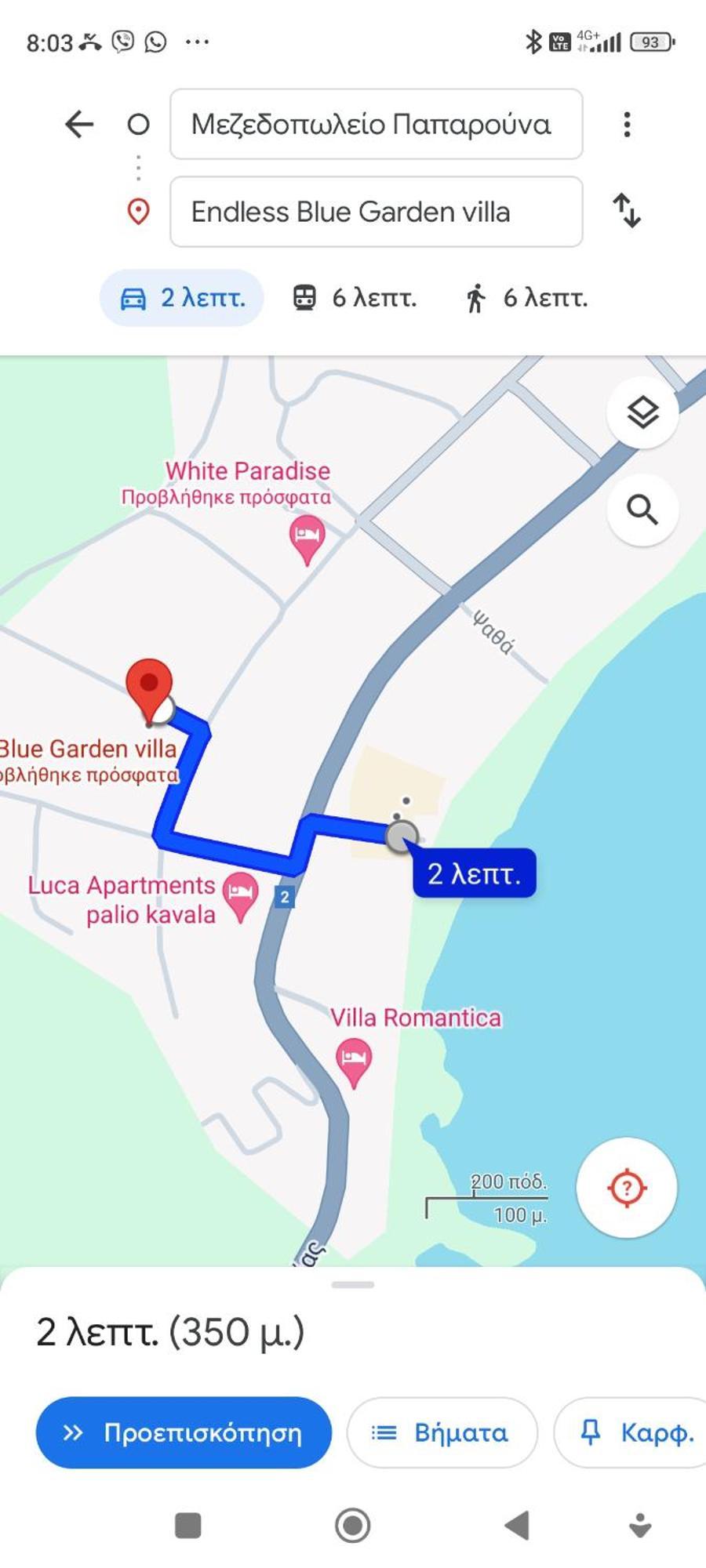This screenshot has width=706, height=1568.
Task: Pin this route with Καρφ.
Action: click(x=637, y=1432)
